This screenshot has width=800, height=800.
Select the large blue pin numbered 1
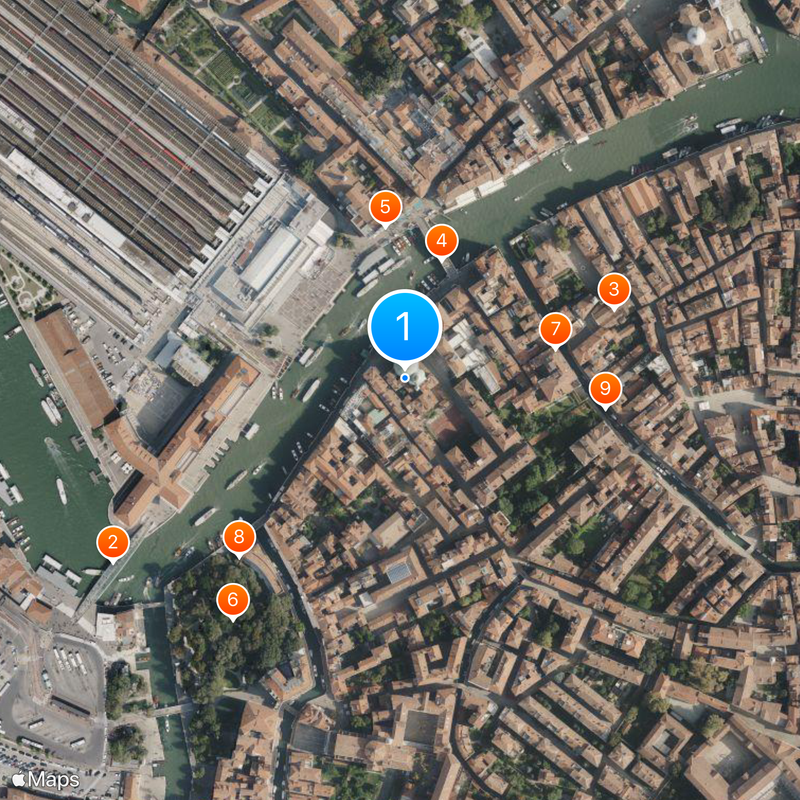(x=405, y=326)
